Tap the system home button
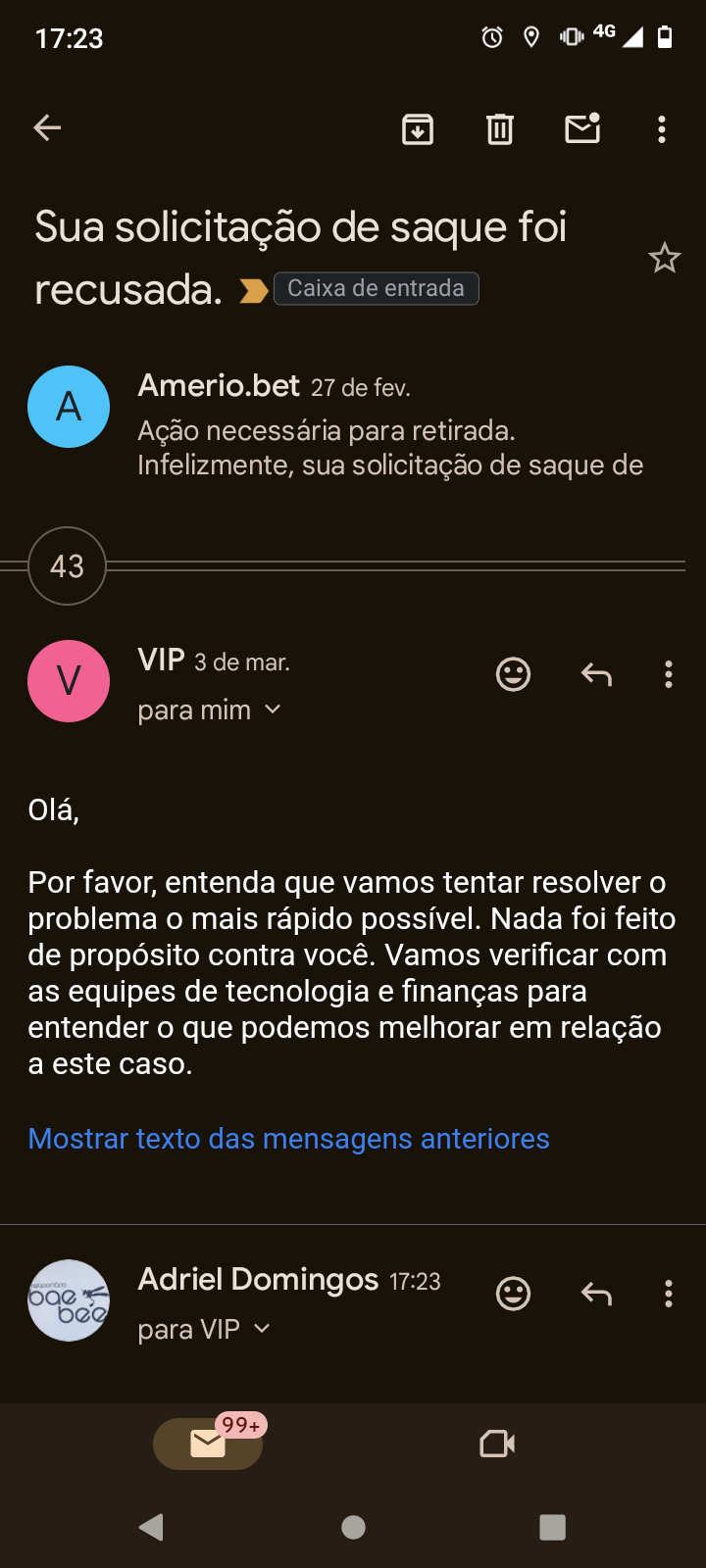The width and height of the screenshot is (706, 1568). point(353,1527)
